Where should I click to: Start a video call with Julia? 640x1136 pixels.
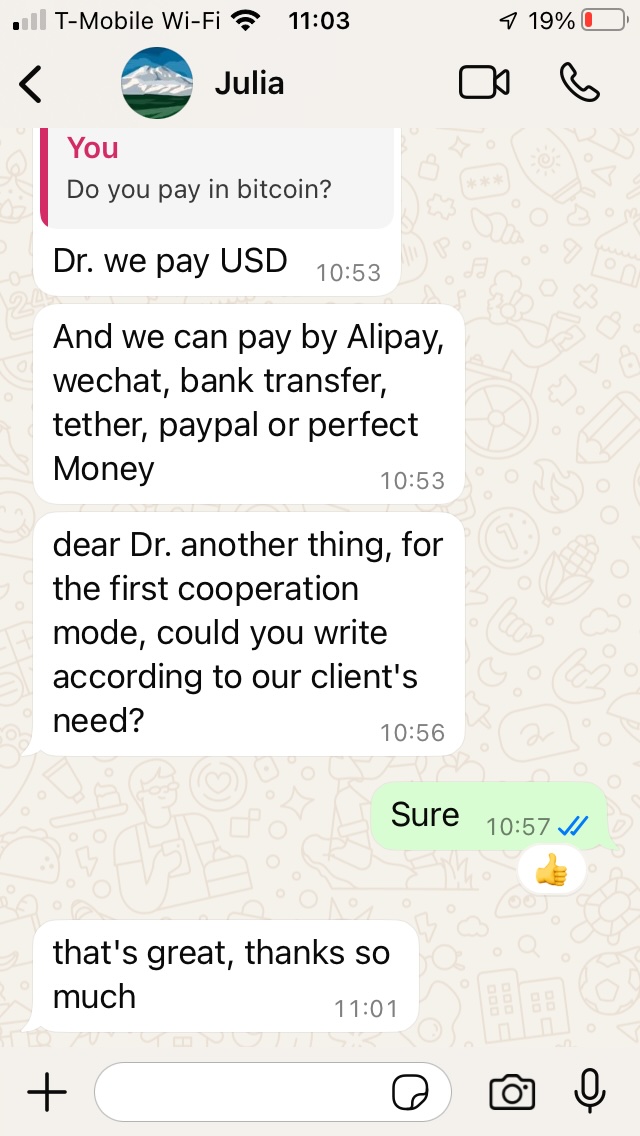(x=484, y=84)
